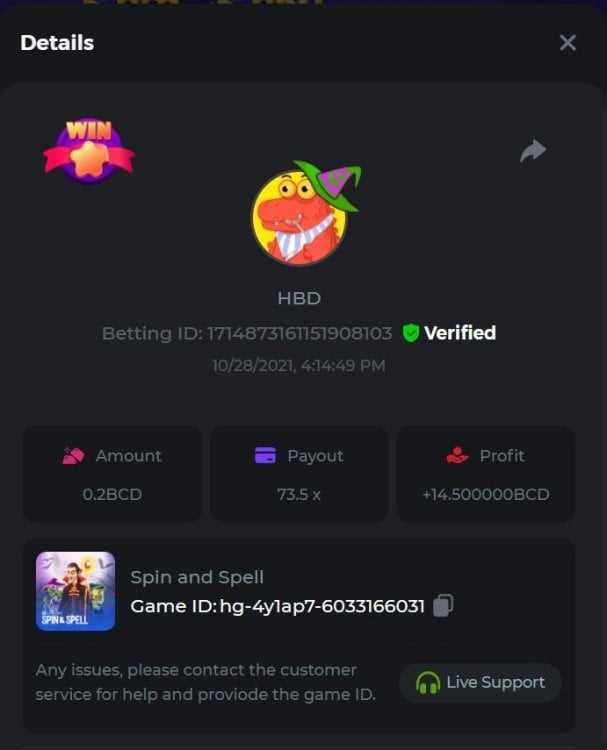607x750 pixels.
Task: Share this bet result
Action: pyautogui.click(x=533, y=151)
